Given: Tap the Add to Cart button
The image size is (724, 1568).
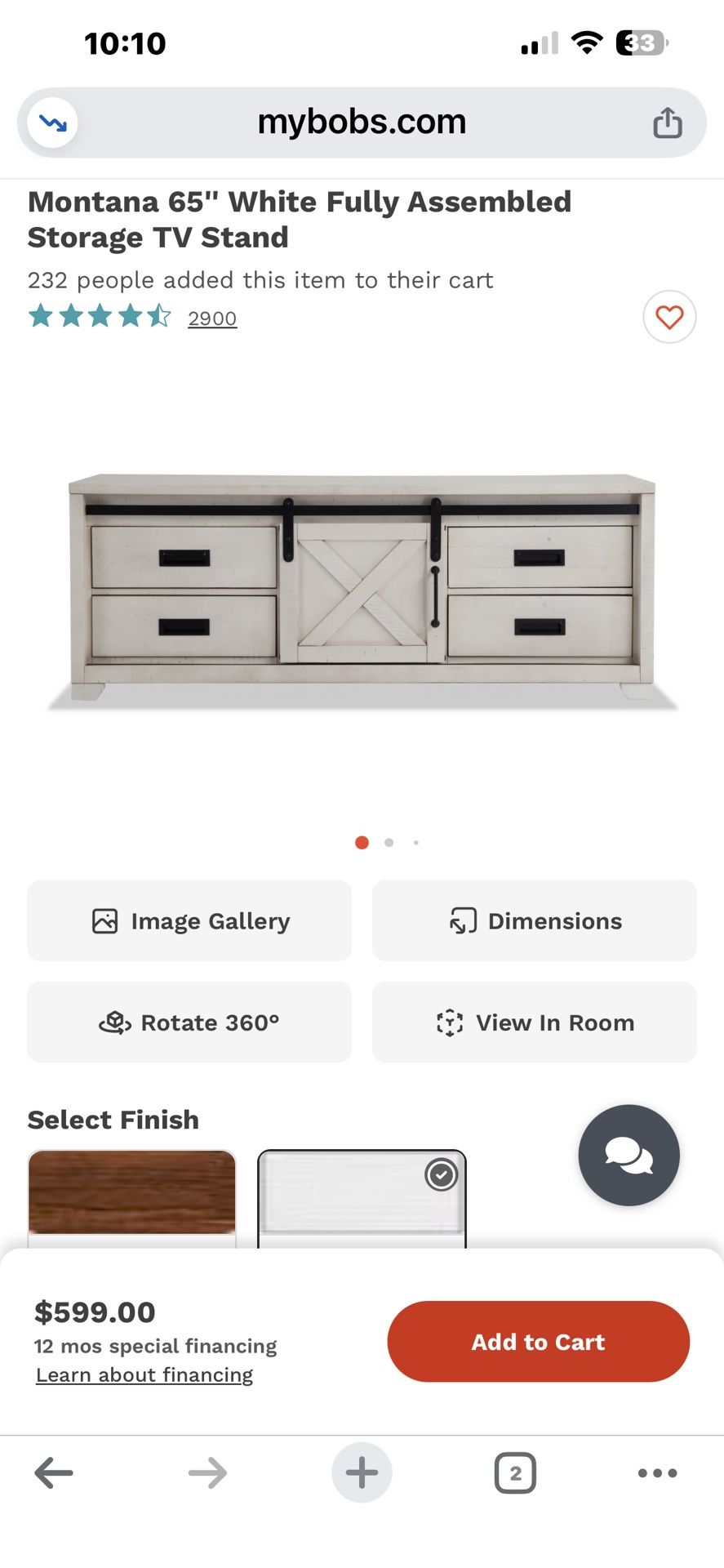Looking at the screenshot, I should [x=538, y=1341].
